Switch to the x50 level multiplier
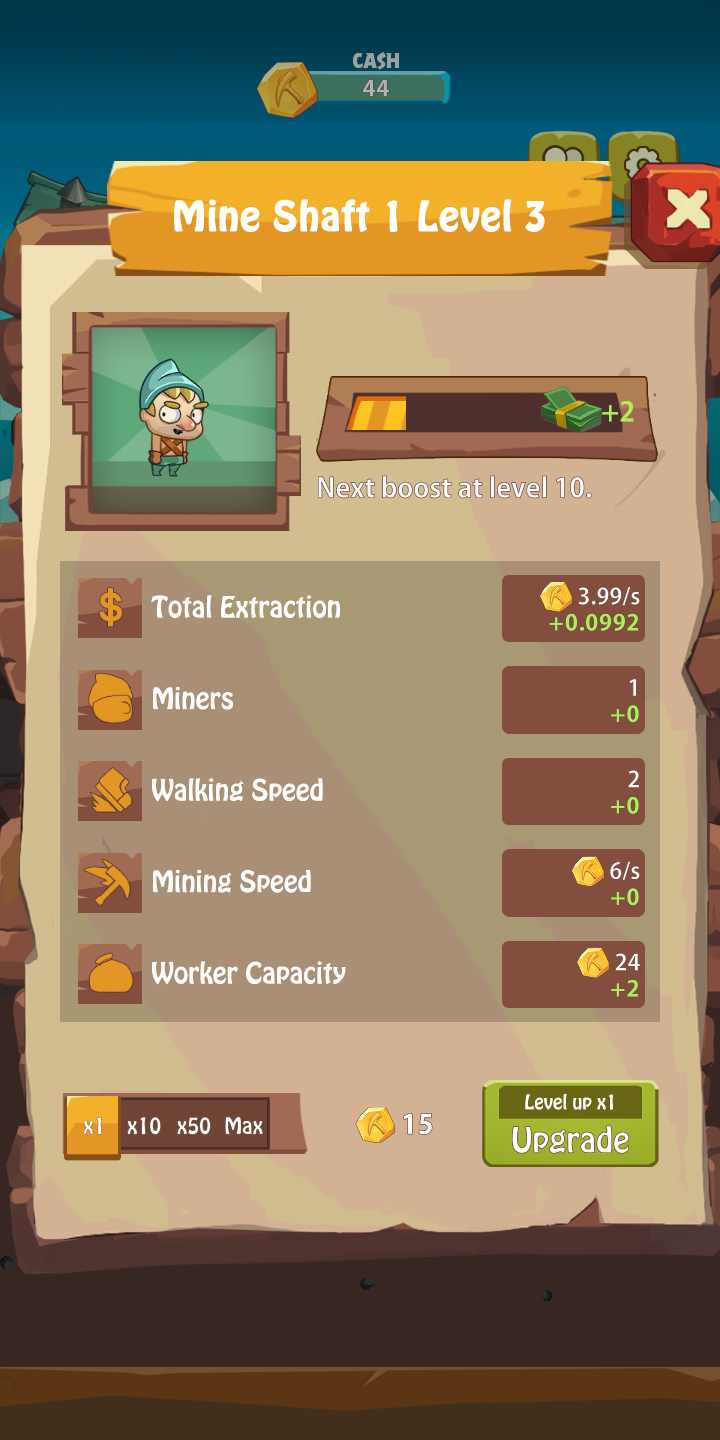The height and width of the screenshot is (1440, 720). click(194, 1126)
